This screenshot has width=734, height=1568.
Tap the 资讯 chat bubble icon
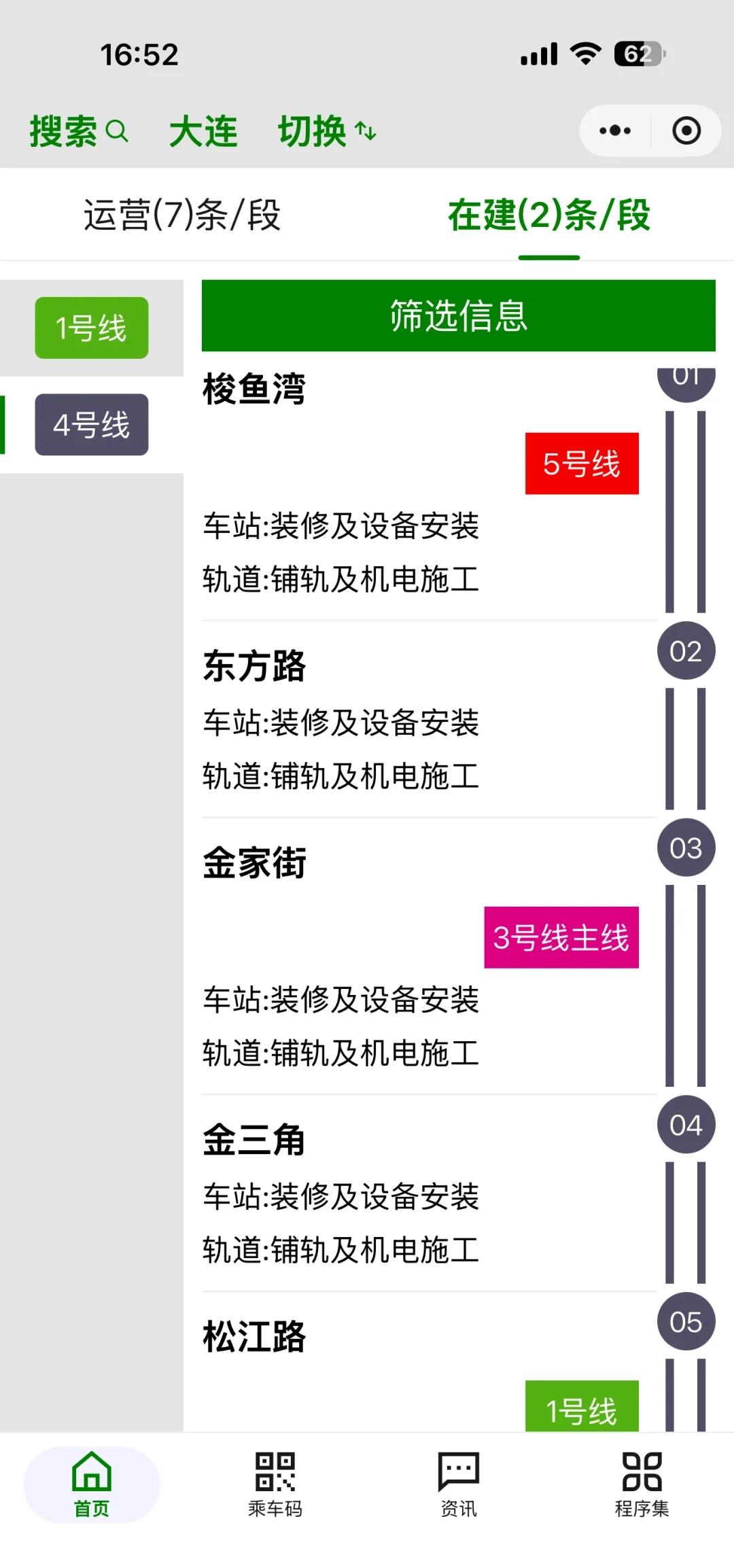(459, 1468)
